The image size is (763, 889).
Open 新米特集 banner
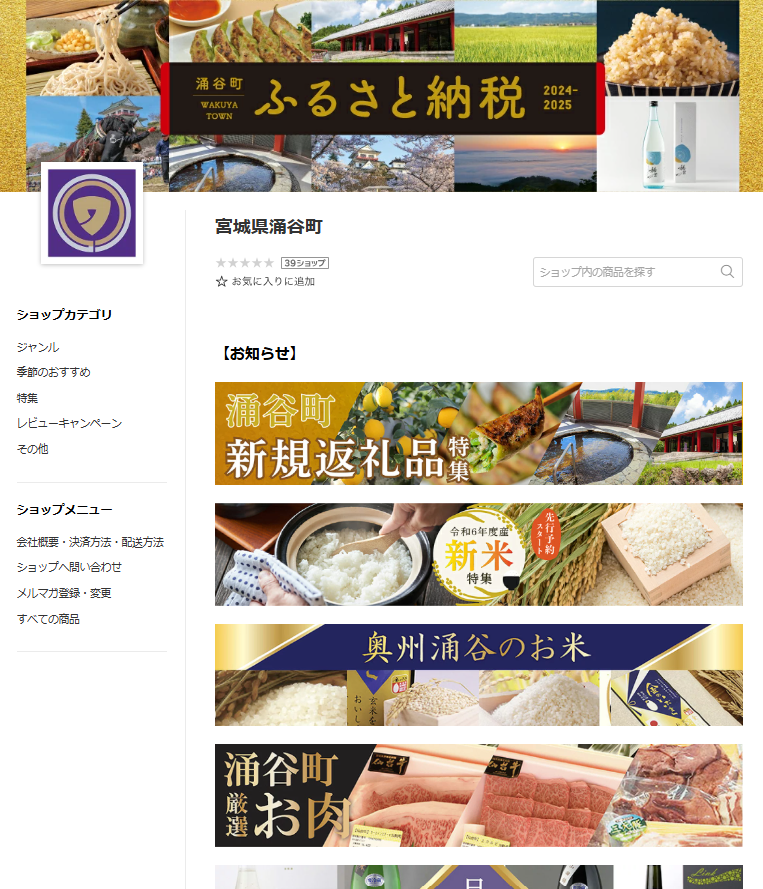[478, 554]
